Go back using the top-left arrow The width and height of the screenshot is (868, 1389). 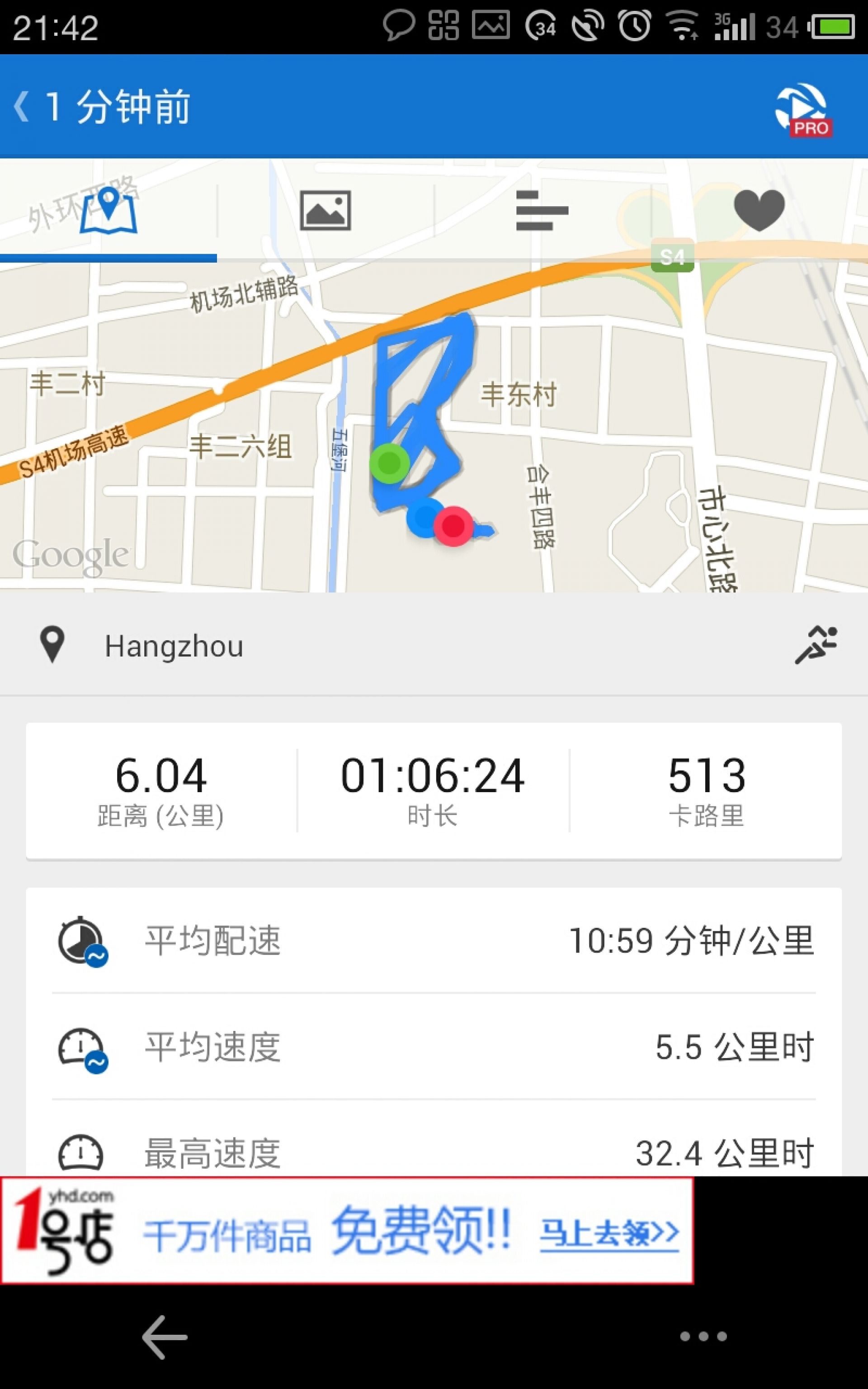click(x=22, y=107)
